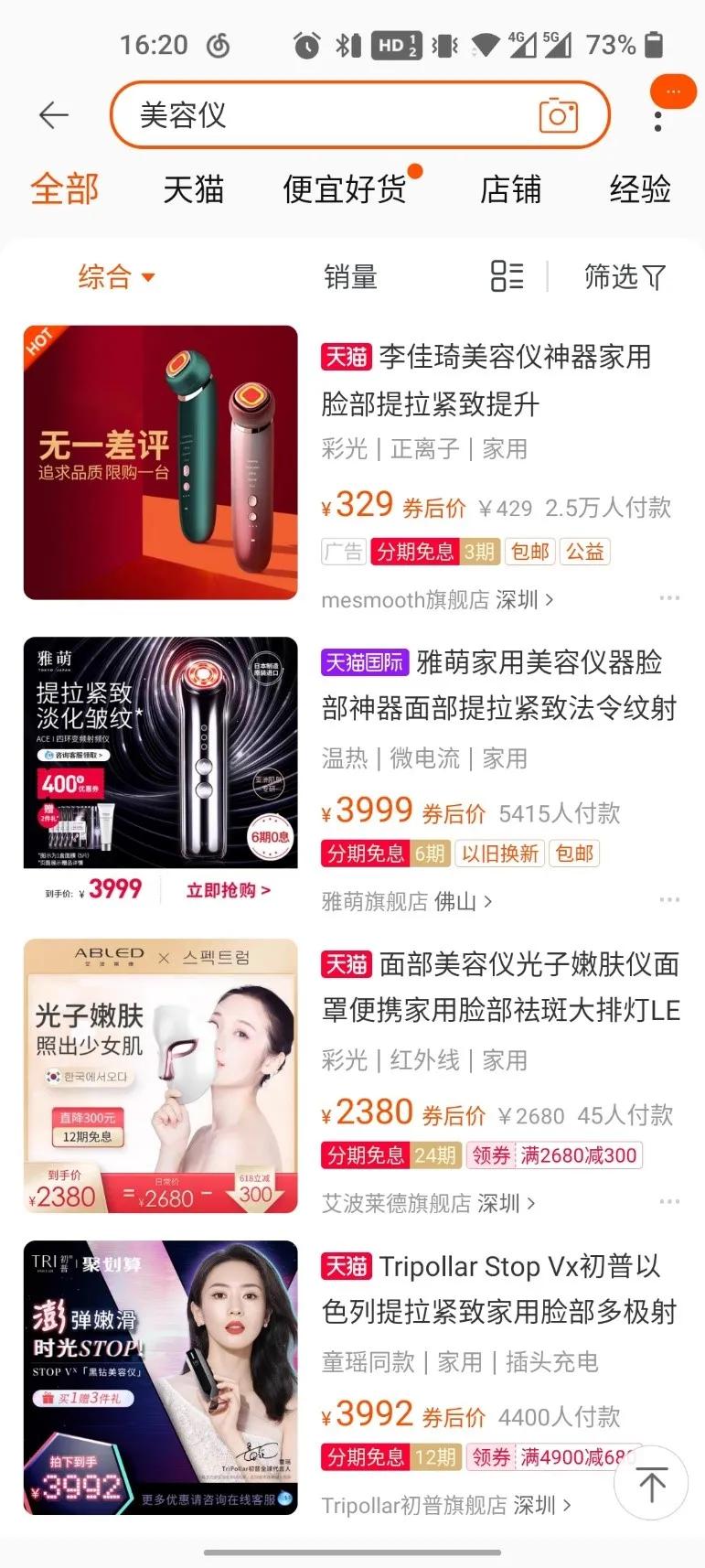
Task: Tap the 天猫国际 badge on 雅萌 product
Action: tap(365, 661)
